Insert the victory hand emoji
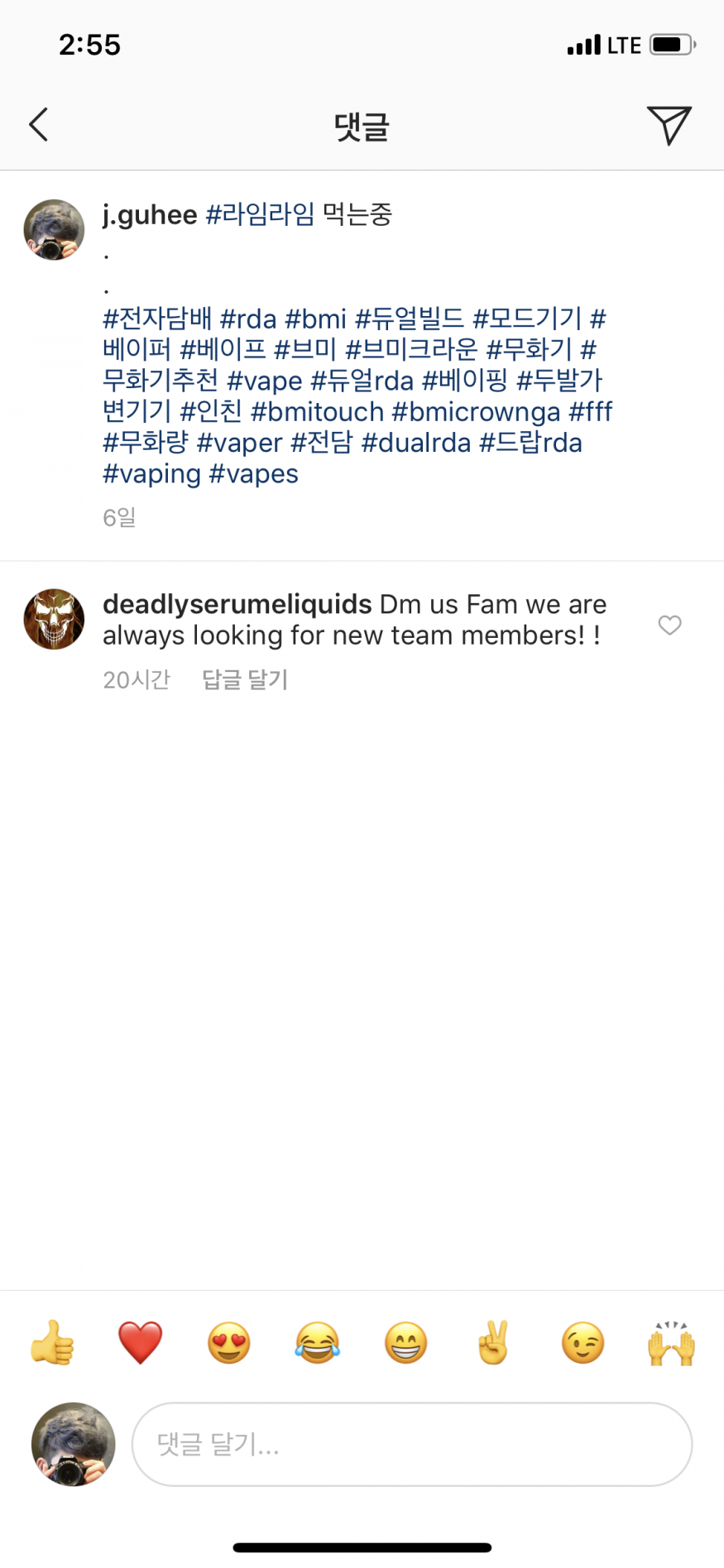The height and width of the screenshot is (1568, 724). (494, 1342)
